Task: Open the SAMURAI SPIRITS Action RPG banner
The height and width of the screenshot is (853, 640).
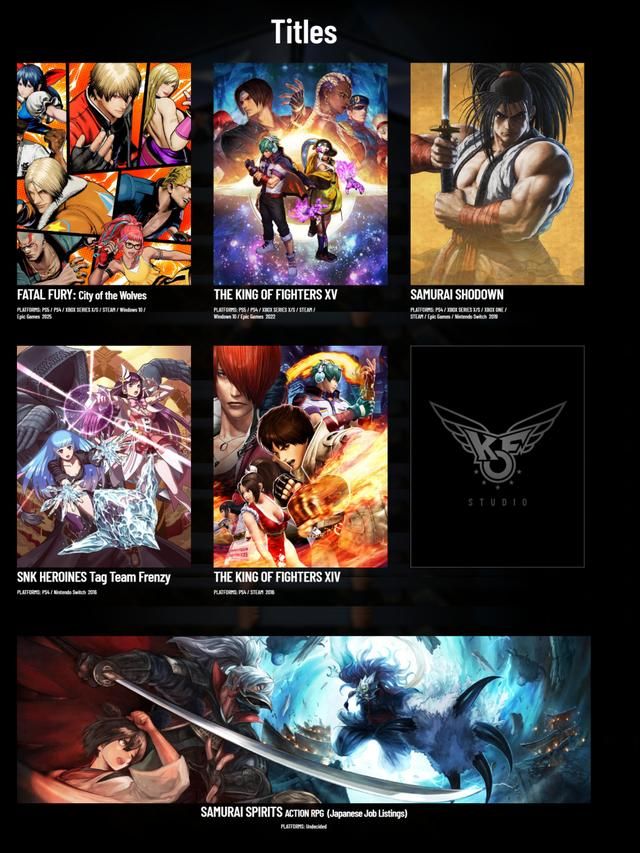Action: coord(303,718)
